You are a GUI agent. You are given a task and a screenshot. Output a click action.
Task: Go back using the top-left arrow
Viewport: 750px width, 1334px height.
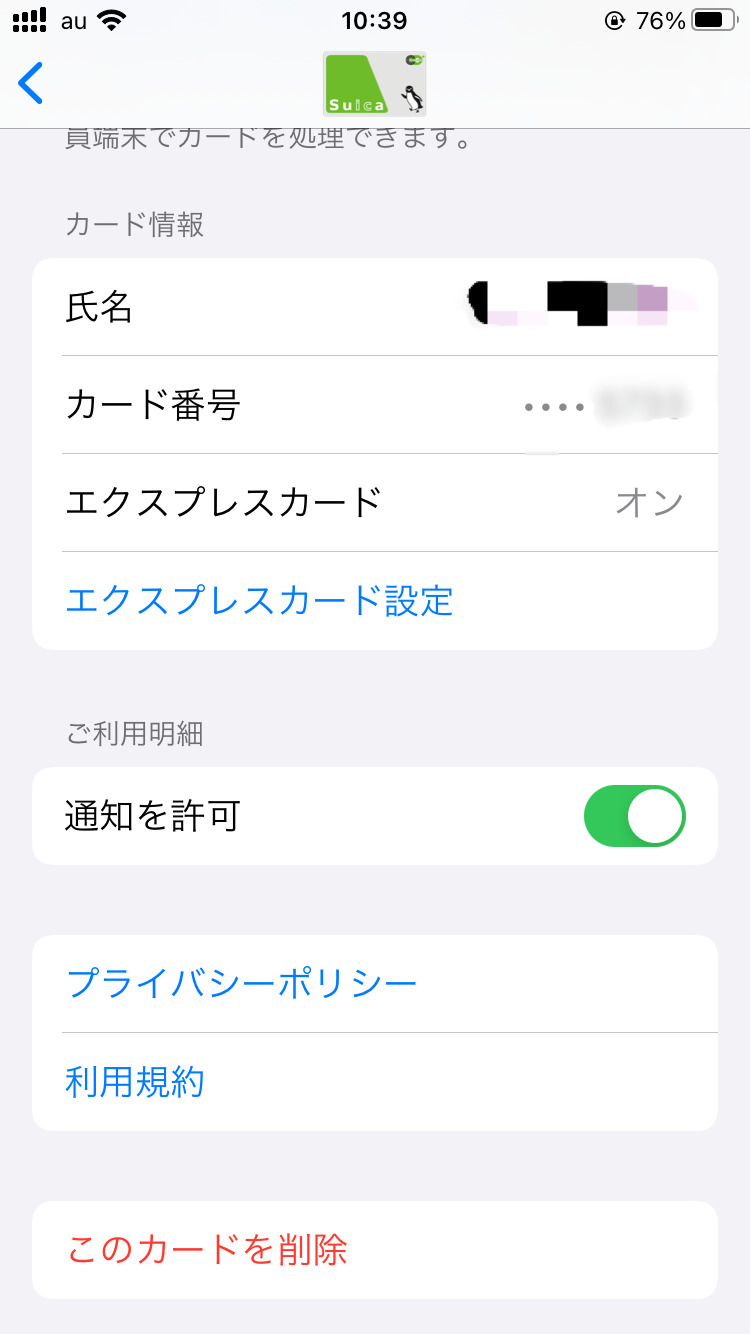[32, 83]
